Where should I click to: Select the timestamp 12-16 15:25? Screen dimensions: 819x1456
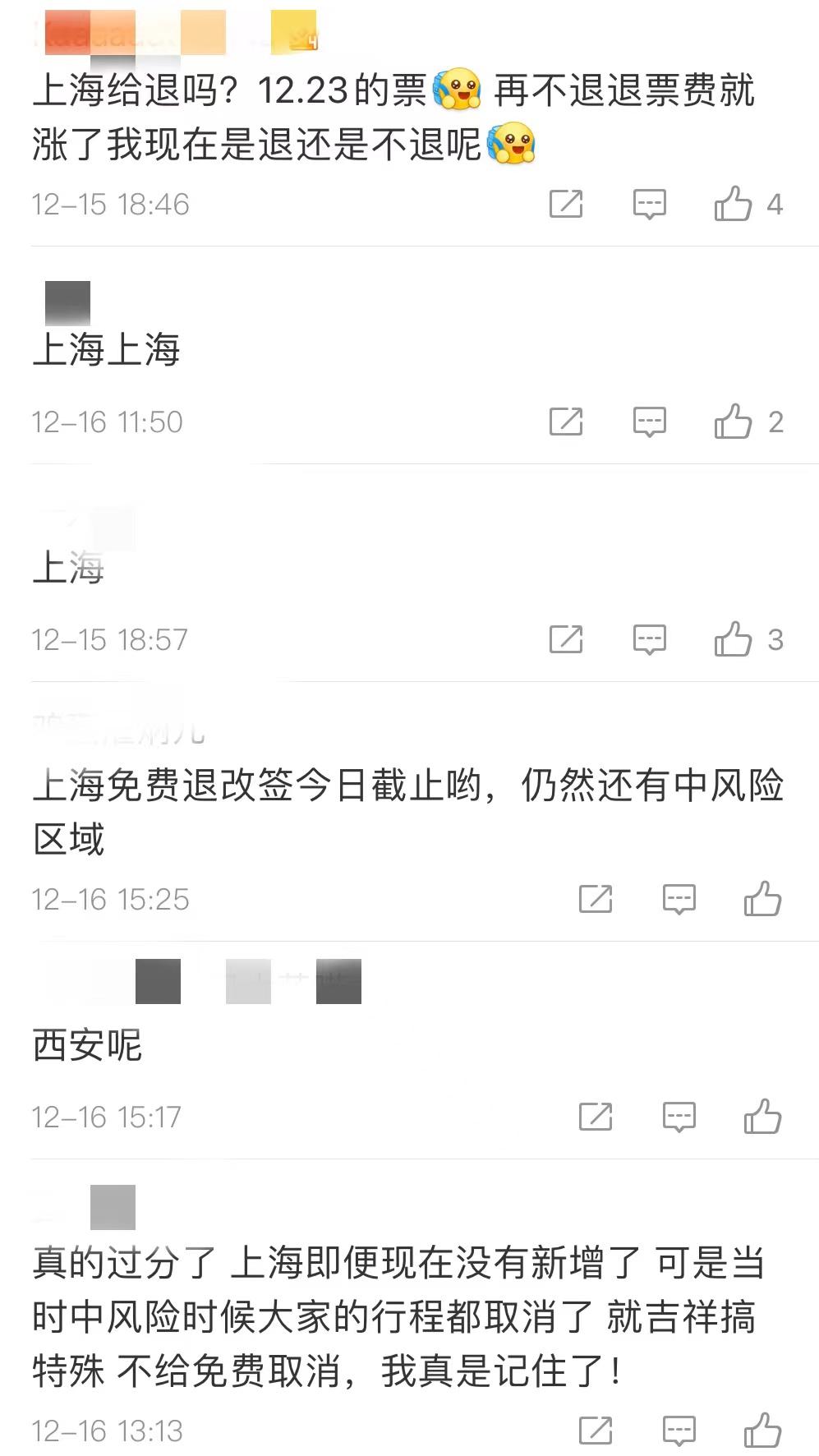[x=111, y=899]
